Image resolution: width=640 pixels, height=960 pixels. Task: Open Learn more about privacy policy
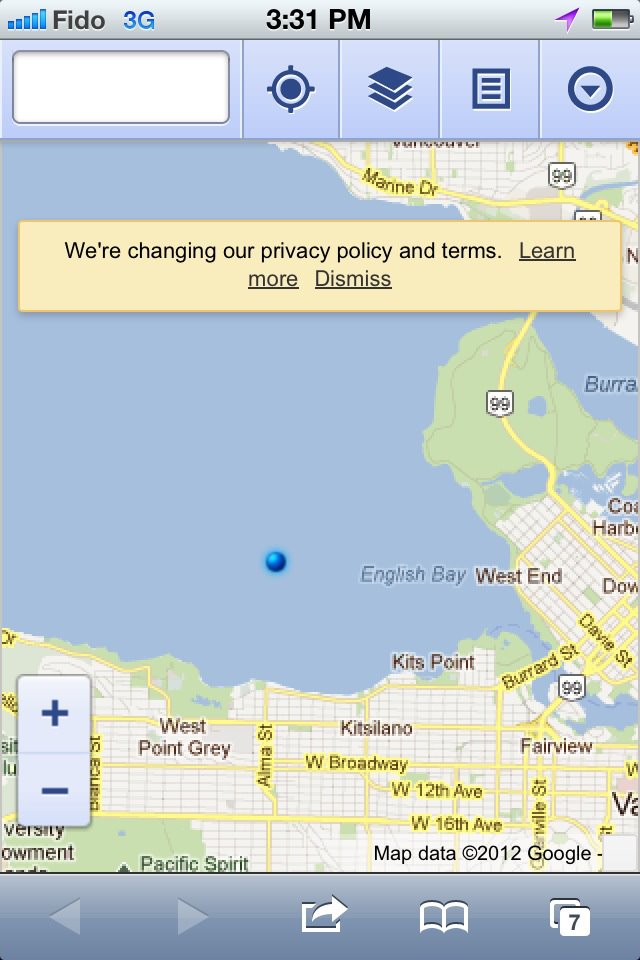(x=546, y=251)
